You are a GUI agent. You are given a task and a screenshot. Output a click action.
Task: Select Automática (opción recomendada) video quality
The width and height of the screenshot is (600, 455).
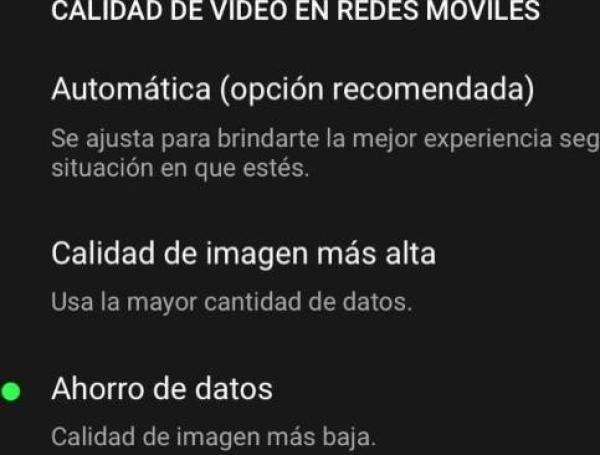[292, 90]
